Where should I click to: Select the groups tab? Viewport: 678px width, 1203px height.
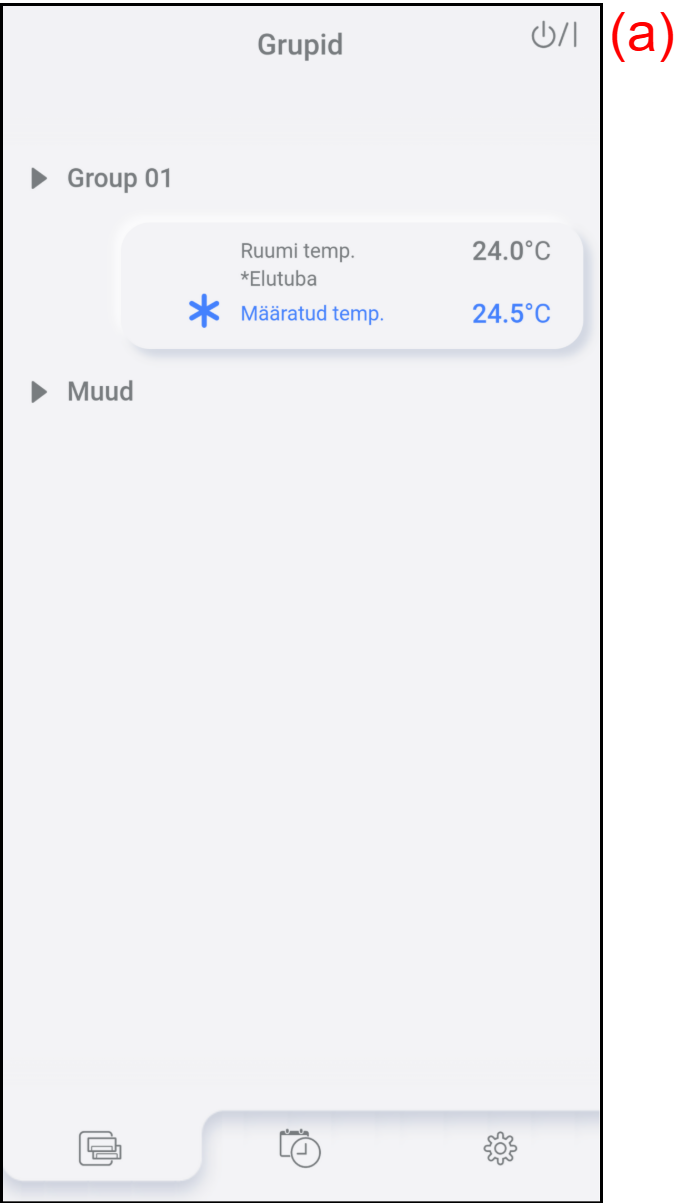[101, 1149]
